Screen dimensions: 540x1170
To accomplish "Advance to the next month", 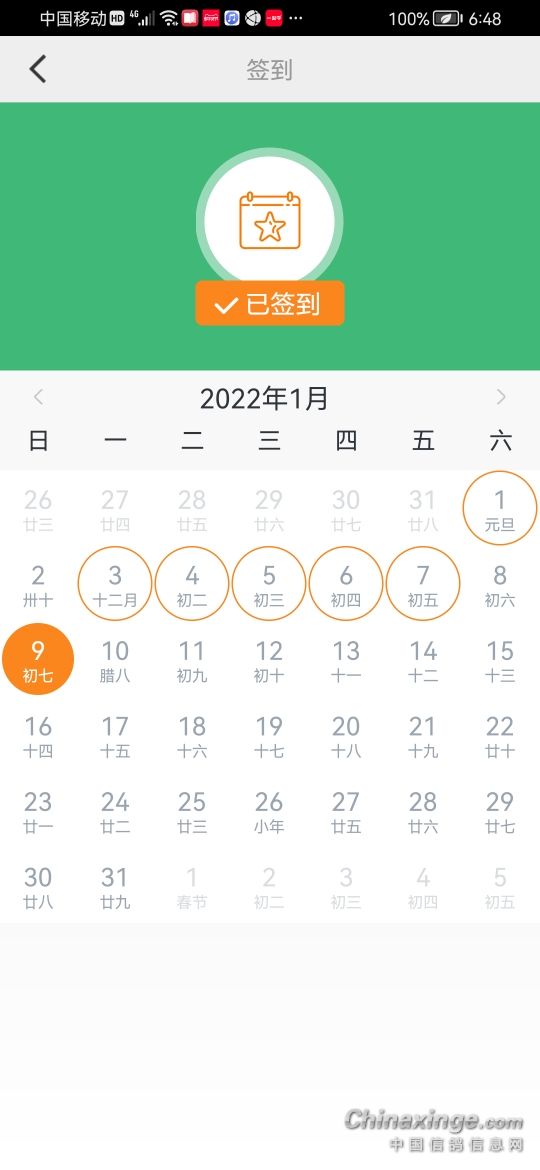I will tap(501, 398).
